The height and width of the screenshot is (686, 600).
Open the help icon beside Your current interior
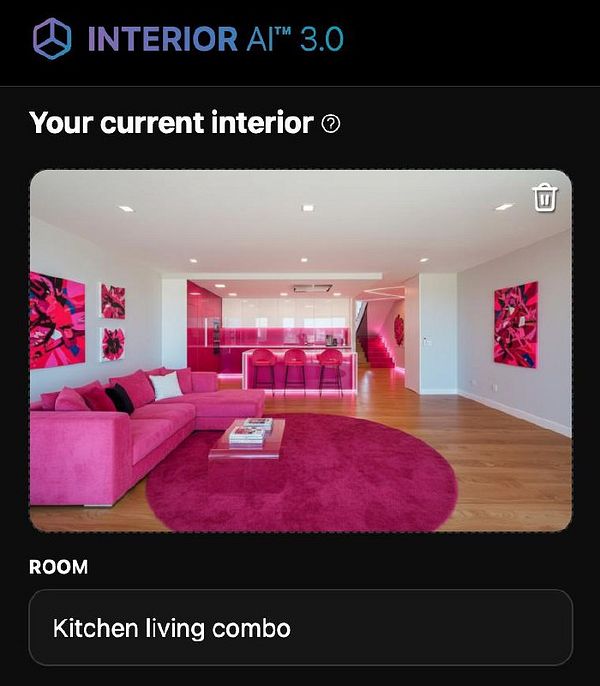[331, 124]
